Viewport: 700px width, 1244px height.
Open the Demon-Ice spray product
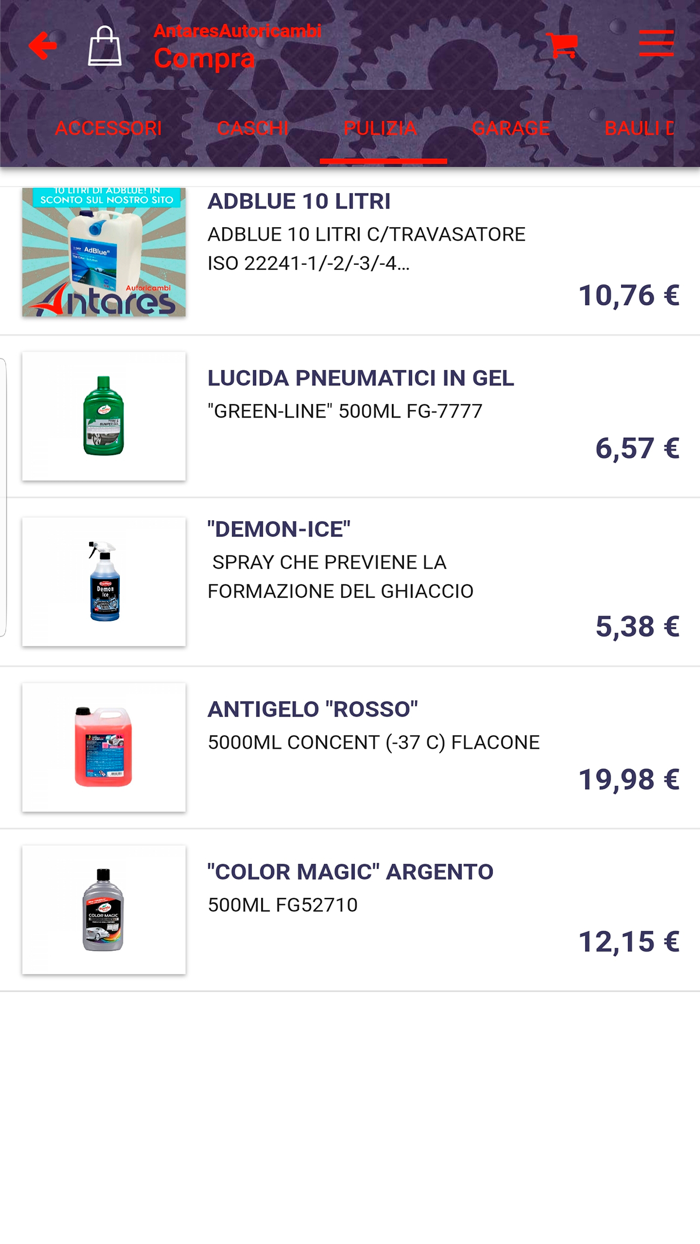pos(350,580)
